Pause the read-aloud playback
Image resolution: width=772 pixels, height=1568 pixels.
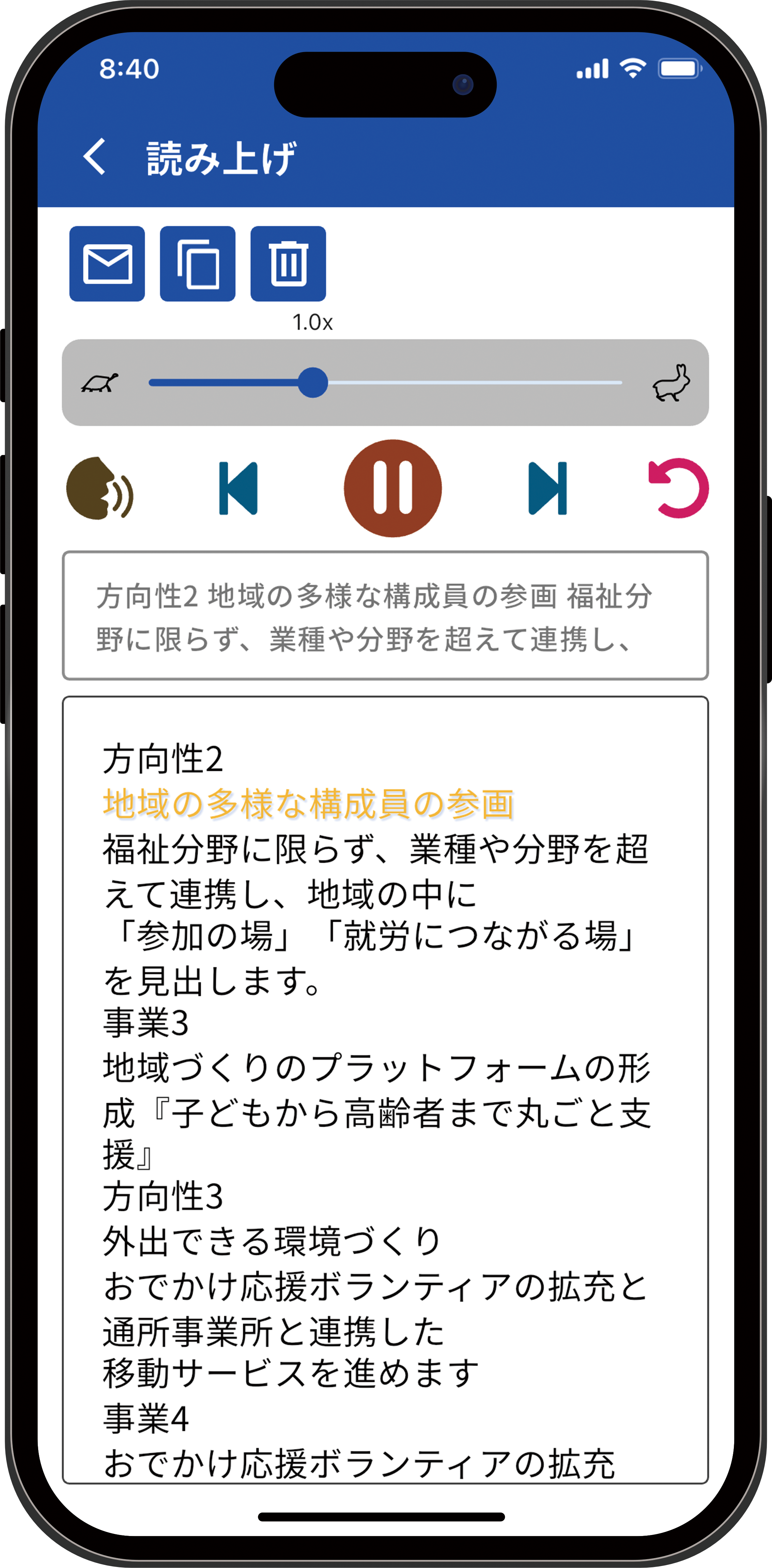tap(393, 488)
